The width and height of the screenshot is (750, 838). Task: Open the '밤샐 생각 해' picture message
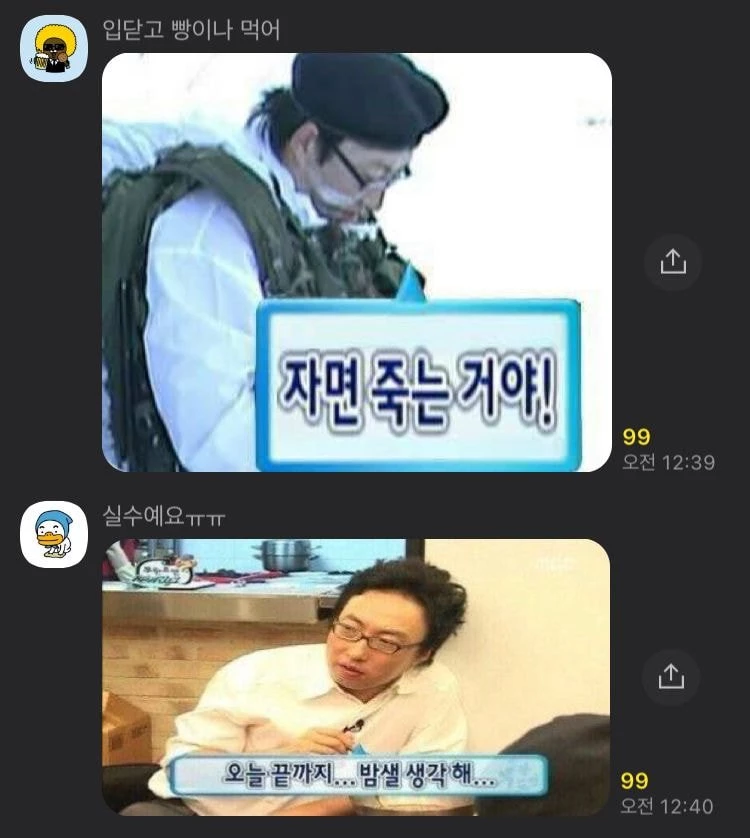tap(356, 675)
